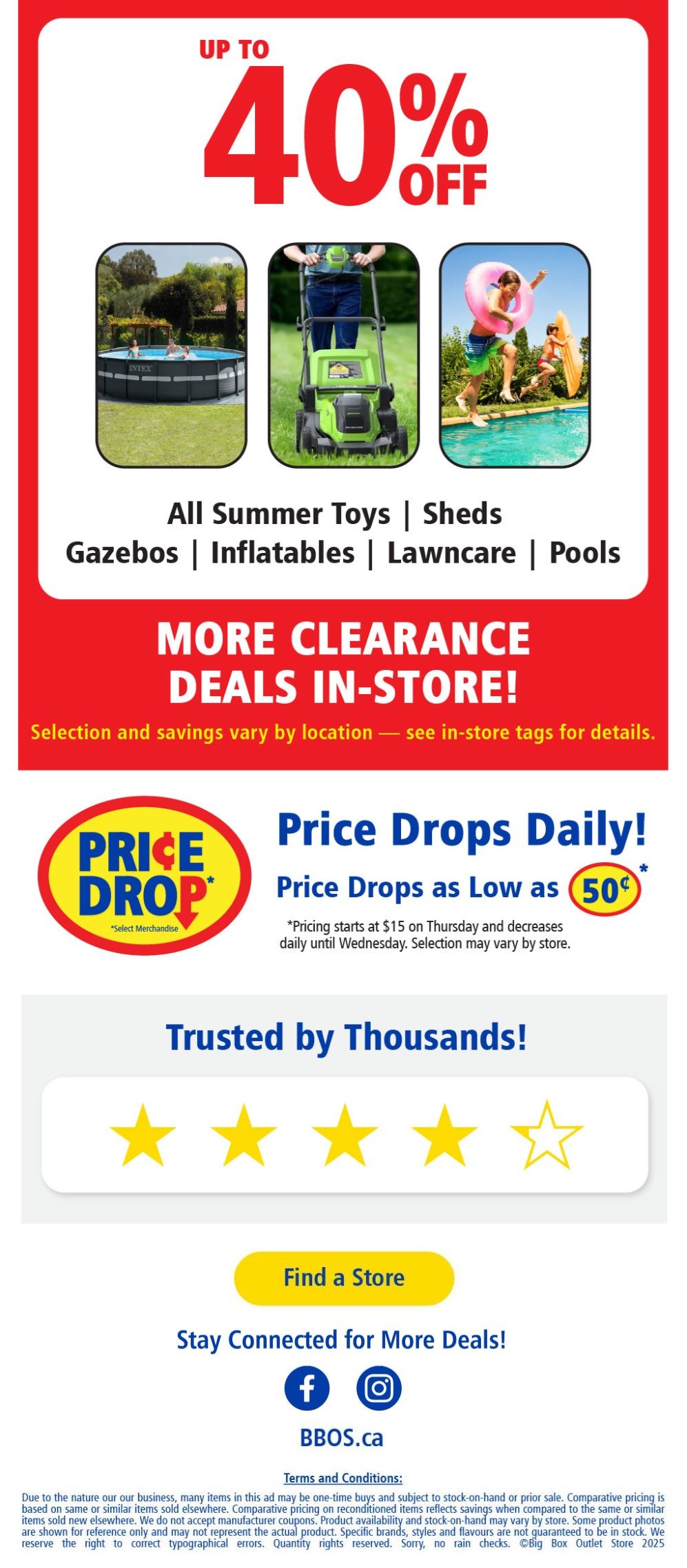Image resolution: width=687 pixels, height=1568 pixels.
Task: Open the Terms and Conditions link
Action: 342,1478
